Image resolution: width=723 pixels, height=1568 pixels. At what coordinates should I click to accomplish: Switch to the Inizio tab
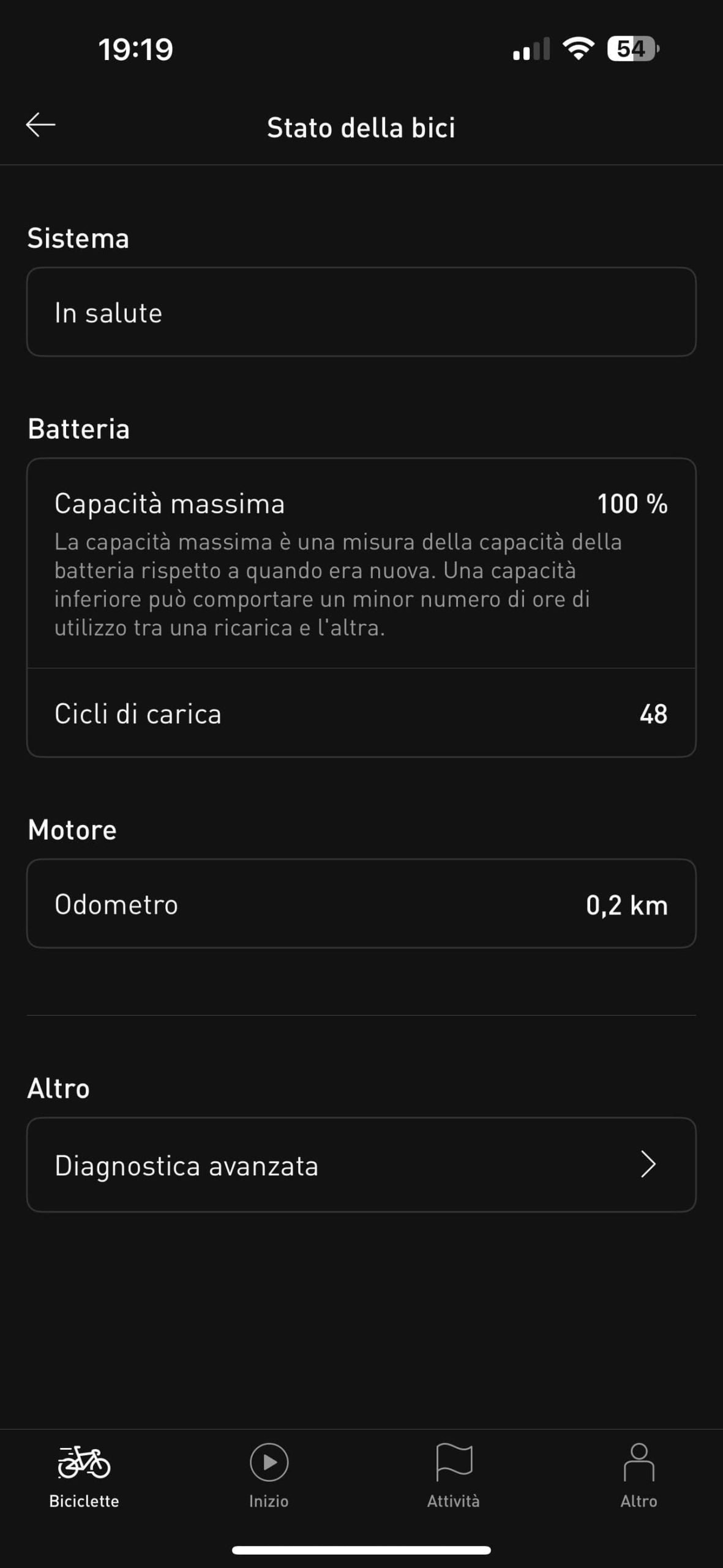tap(269, 1475)
